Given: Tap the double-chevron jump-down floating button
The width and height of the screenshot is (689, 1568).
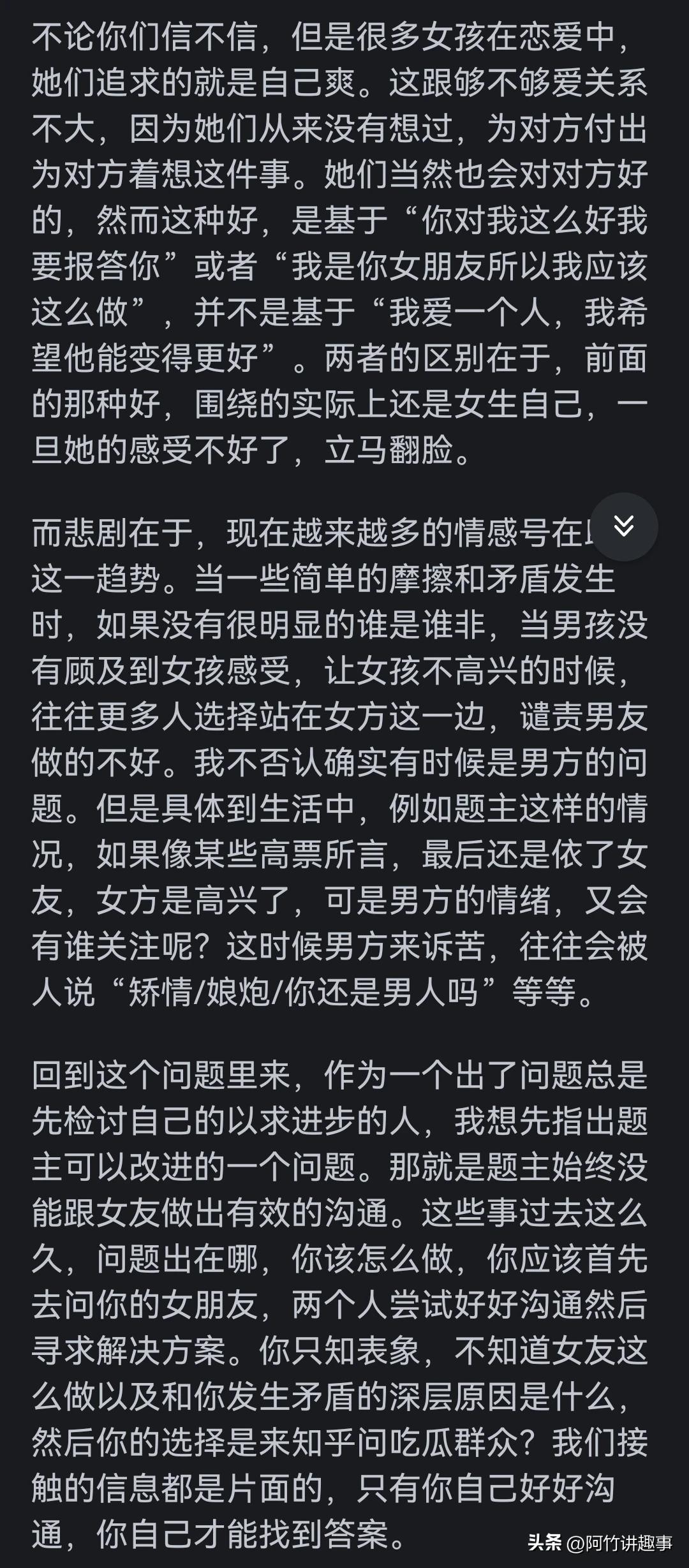Looking at the screenshot, I should pyautogui.click(x=623, y=526).
